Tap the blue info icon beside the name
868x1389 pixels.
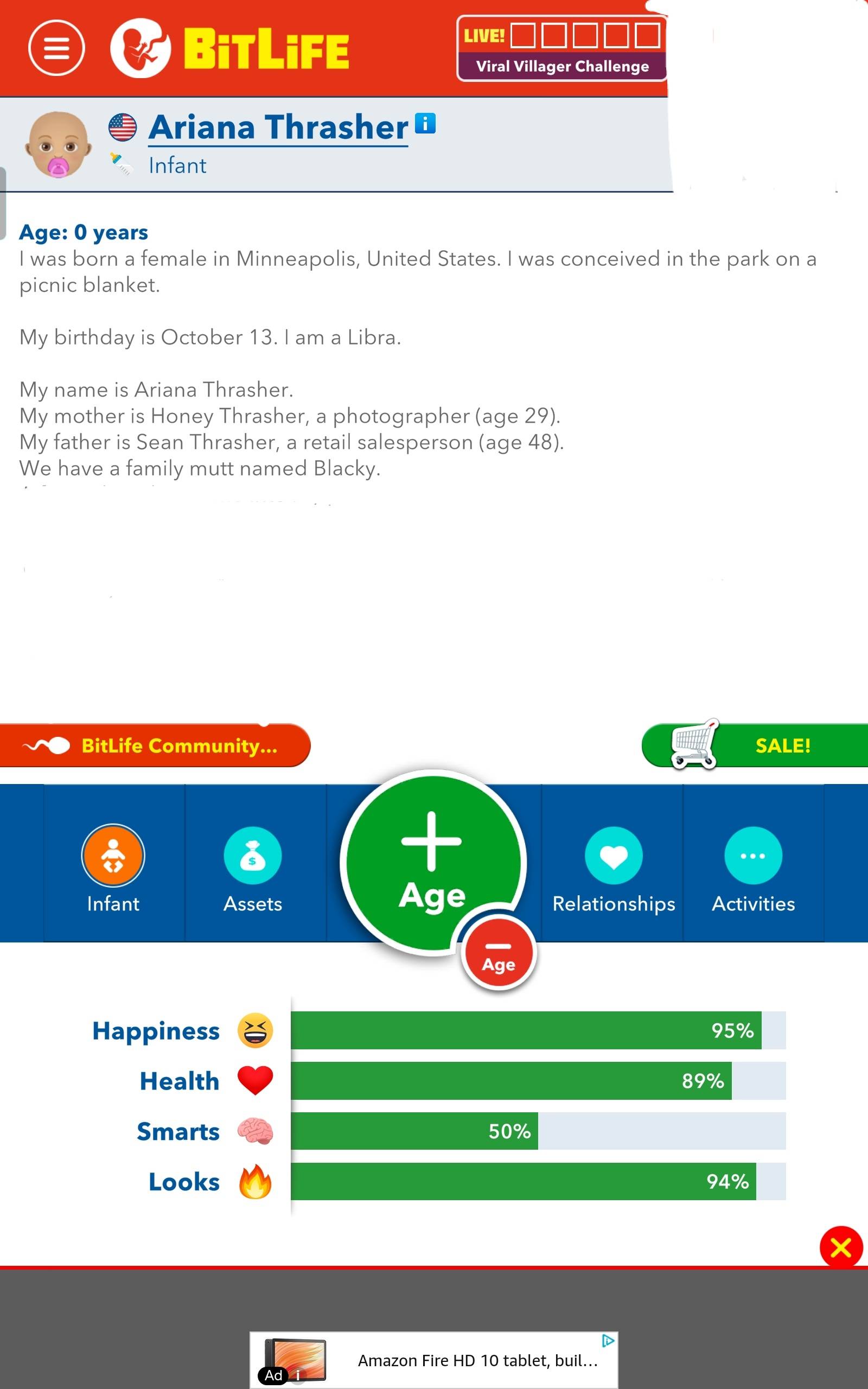click(x=425, y=123)
